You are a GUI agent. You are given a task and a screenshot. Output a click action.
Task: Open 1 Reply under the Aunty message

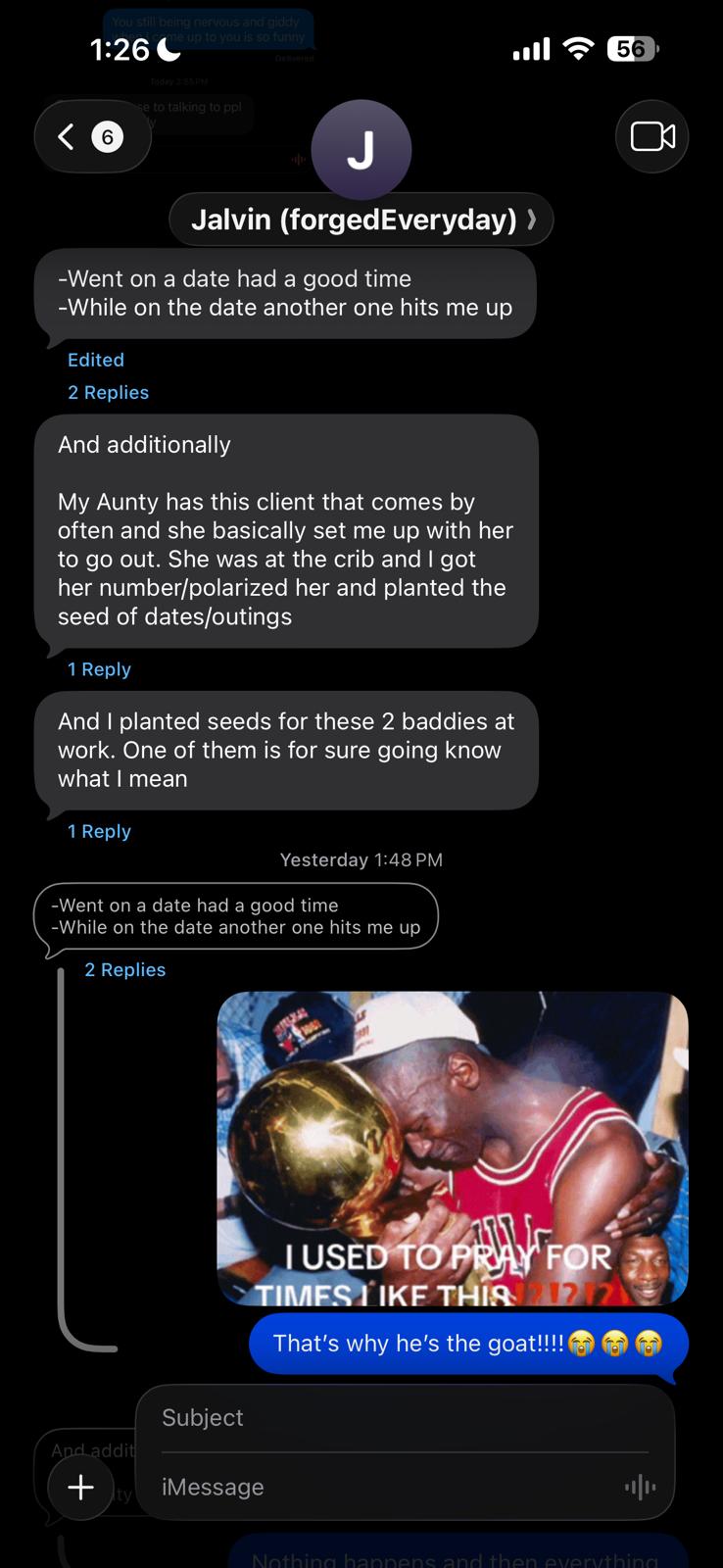pyautogui.click(x=99, y=669)
